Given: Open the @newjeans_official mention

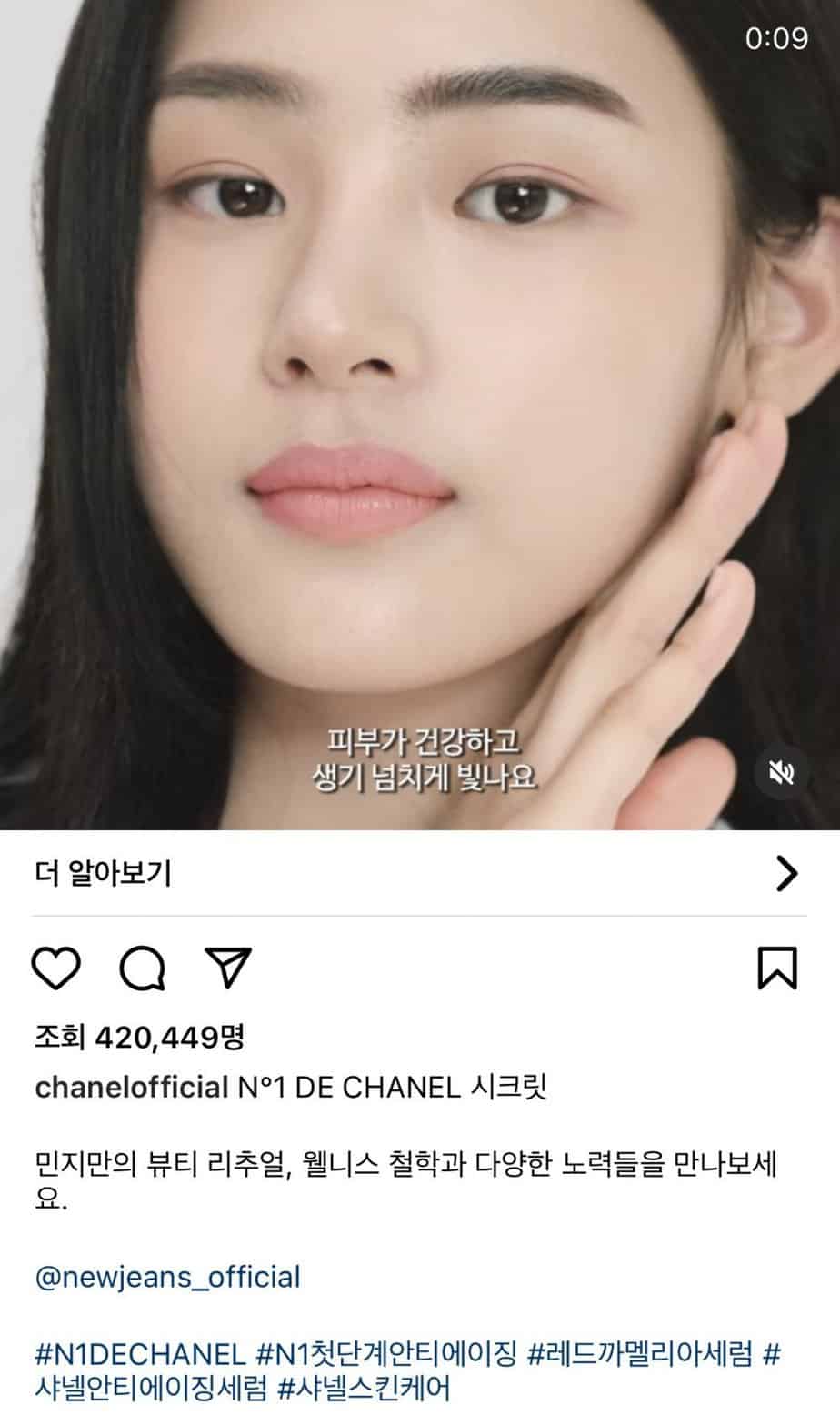Looking at the screenshot, I should point(167,1277).
